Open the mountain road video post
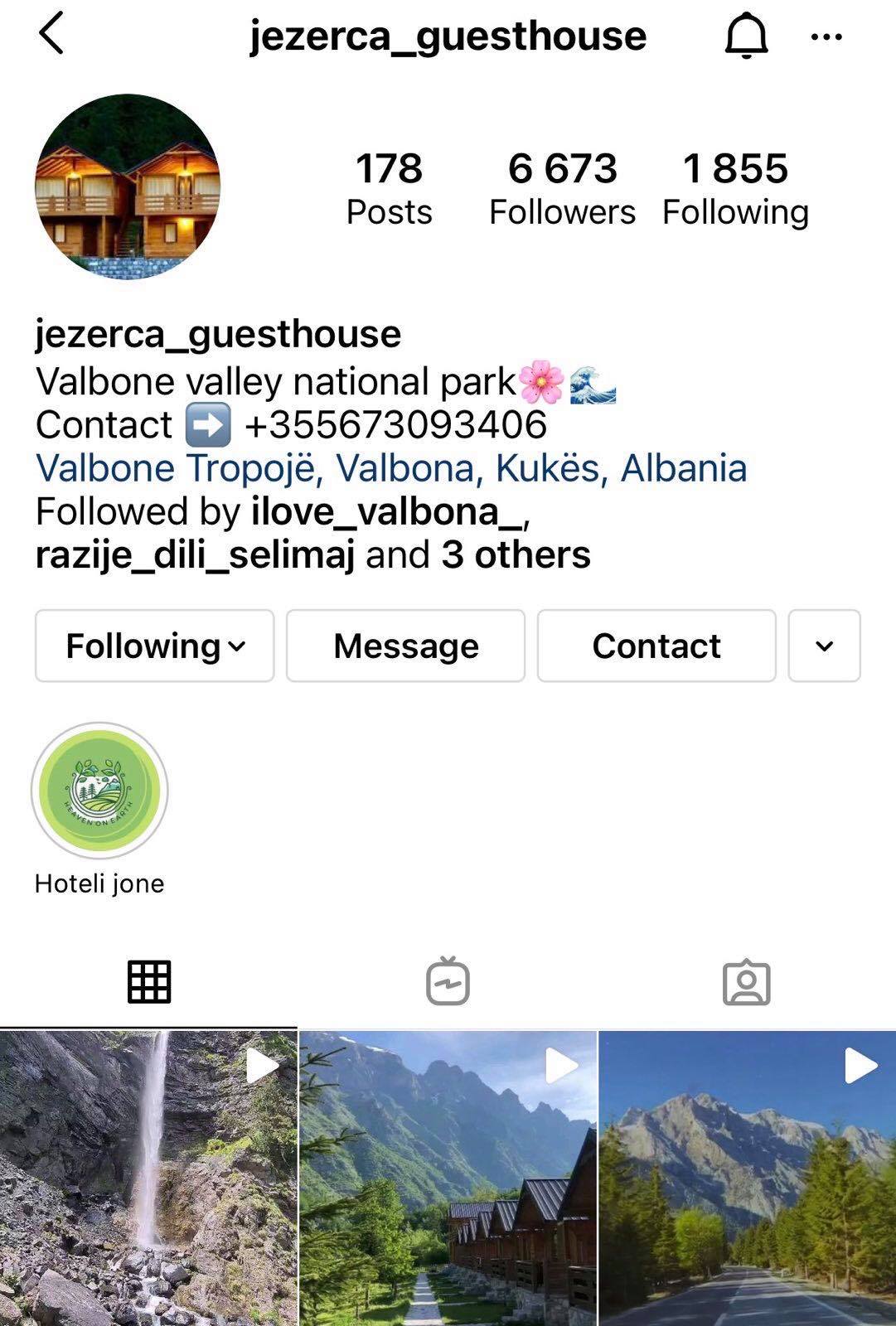Image resolution: width=896 pixels, height=1326 pixels. point(747,1177)
